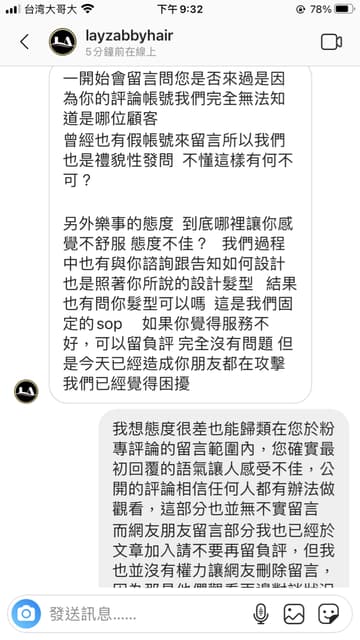
Task: Open the camera from the message bar
Action: [x=26, y=613]
